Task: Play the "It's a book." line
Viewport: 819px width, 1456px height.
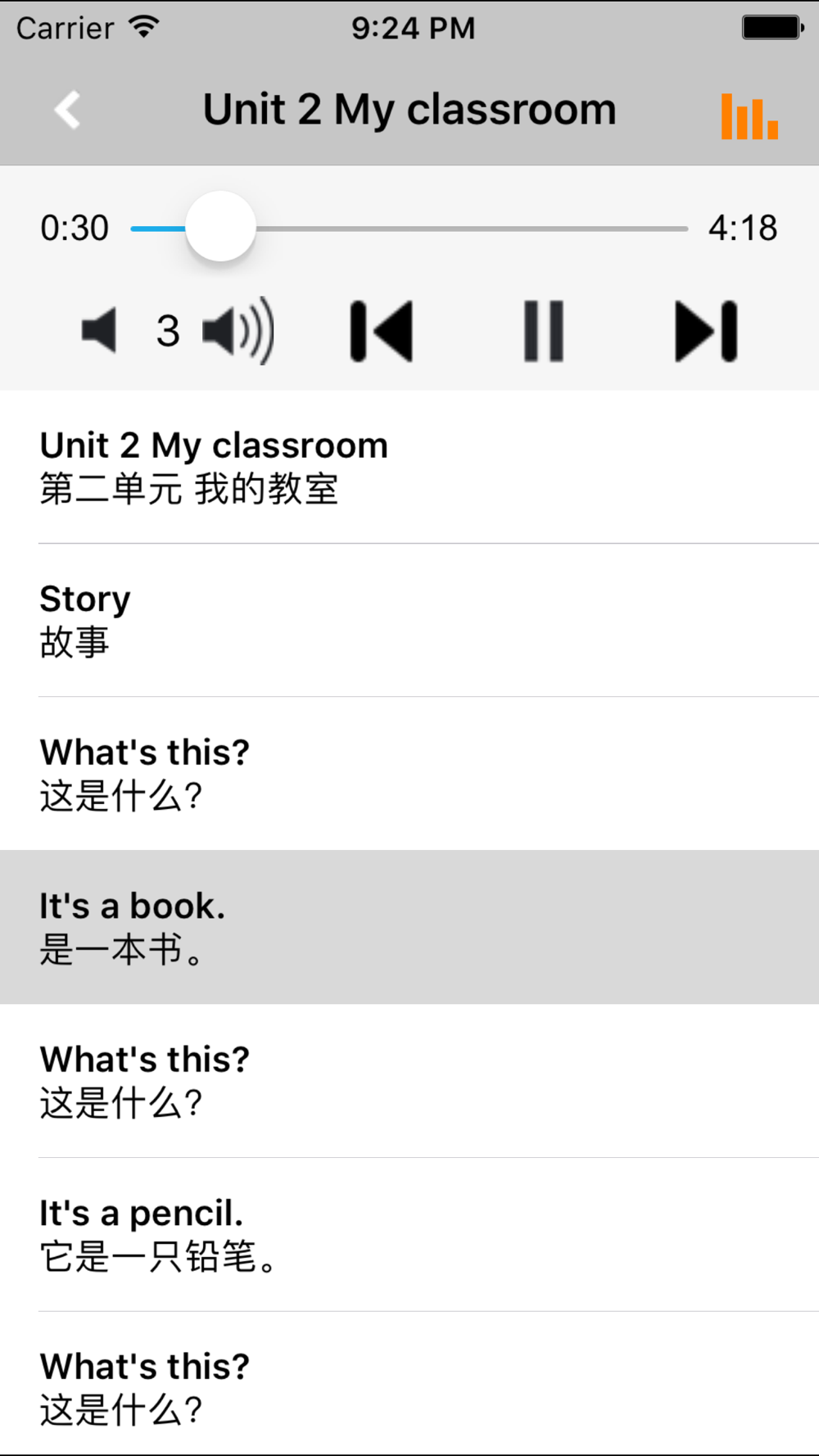Action: tap(409, 928)
